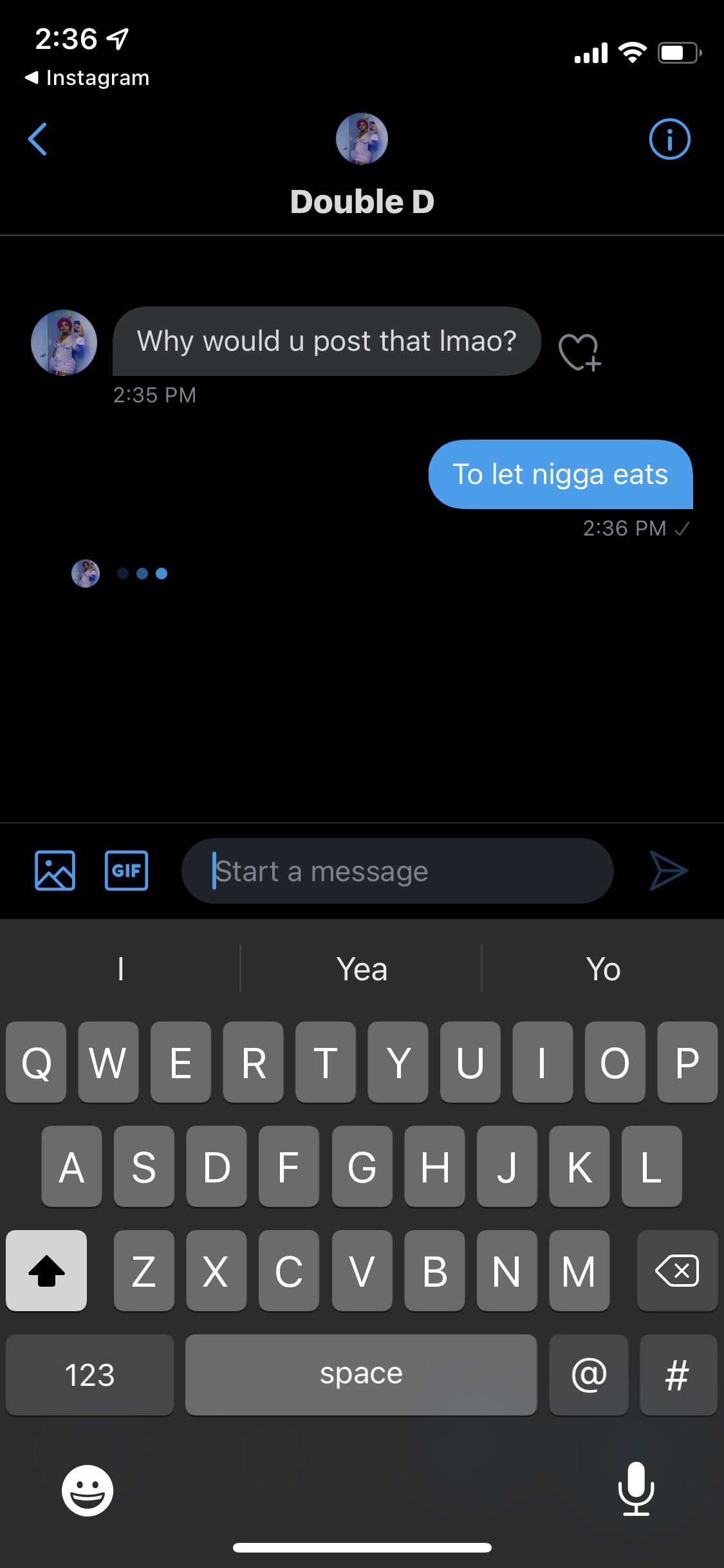React to the "Why would u post that" message

click(x=579, y=352)
